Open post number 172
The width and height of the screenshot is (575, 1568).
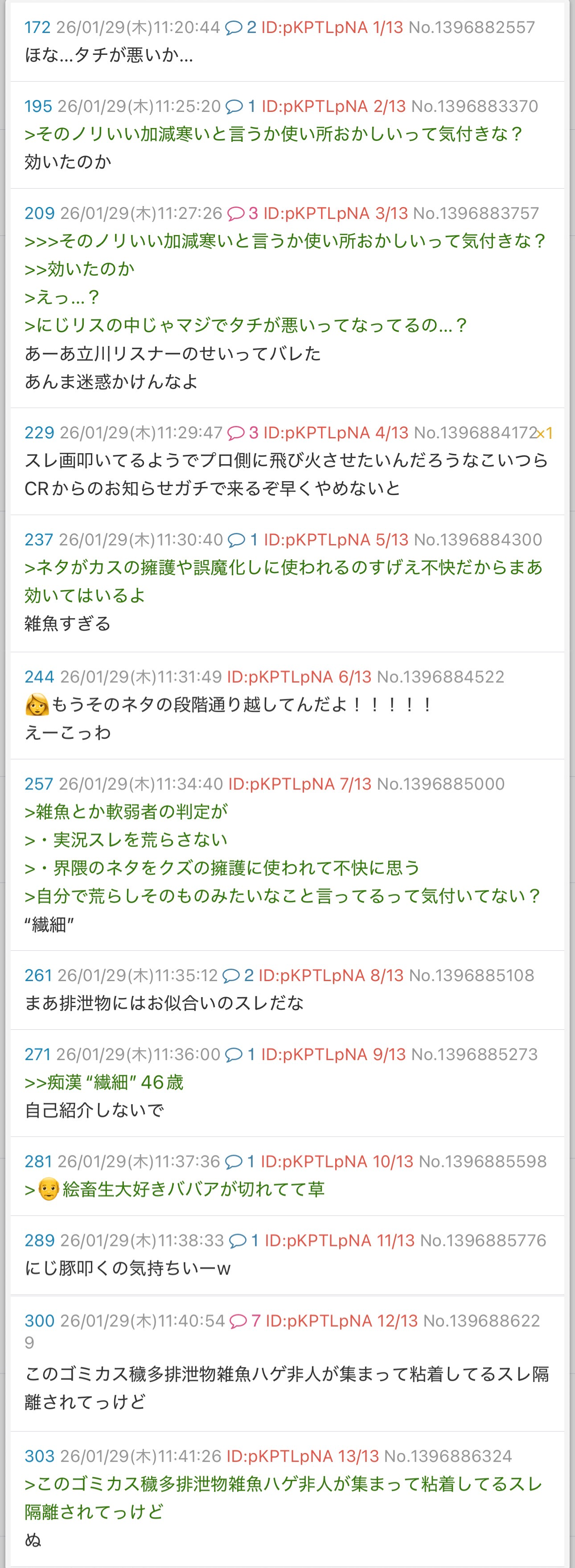[37, 27]
